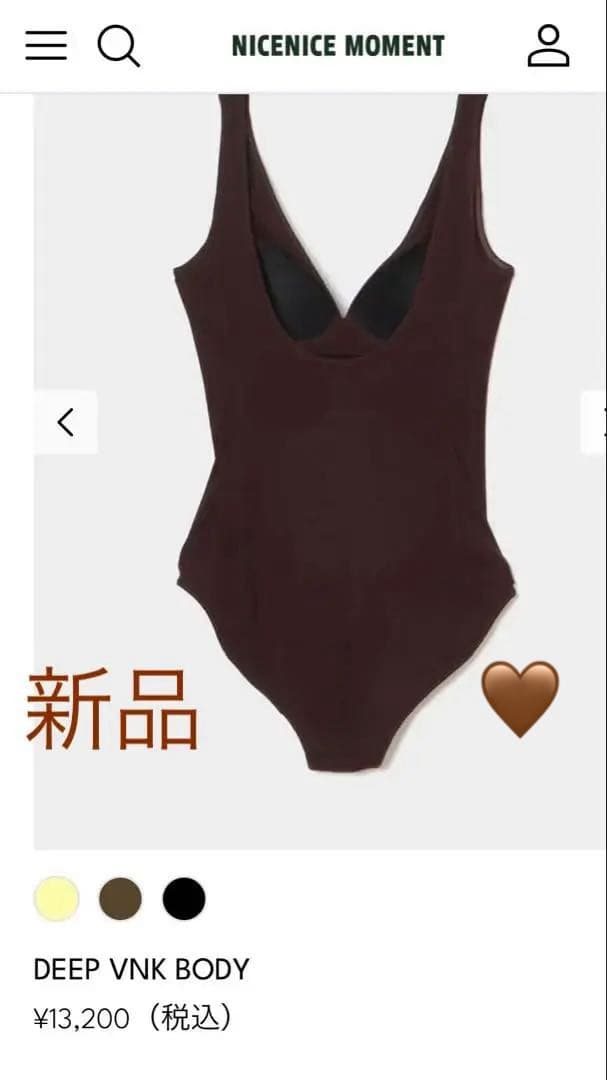Go to NICENICE MOMENT home page

(338, 46)
